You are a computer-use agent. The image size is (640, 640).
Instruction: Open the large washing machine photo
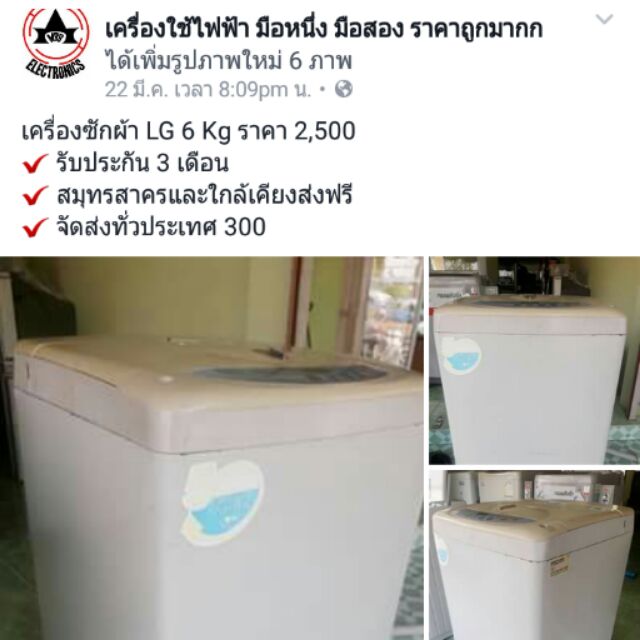(211, 448)
